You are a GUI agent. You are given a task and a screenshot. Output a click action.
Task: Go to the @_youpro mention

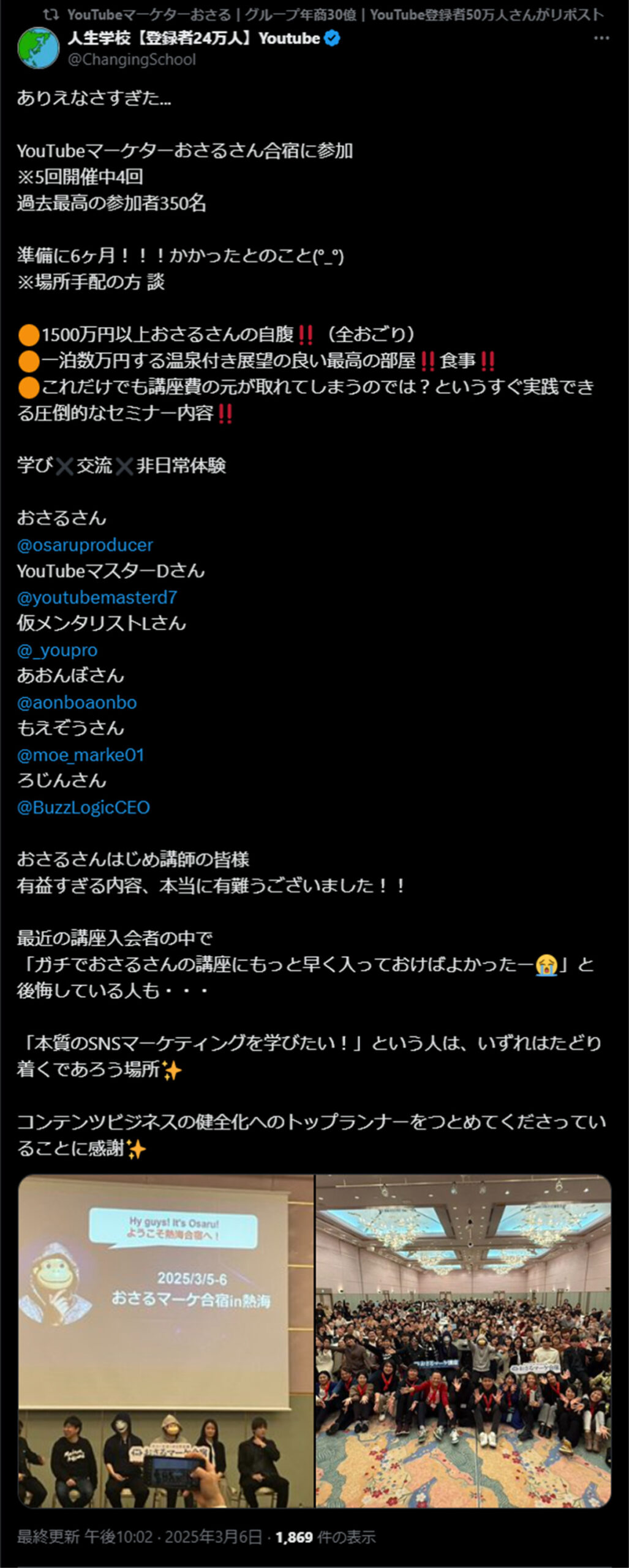tap(58, 650)
